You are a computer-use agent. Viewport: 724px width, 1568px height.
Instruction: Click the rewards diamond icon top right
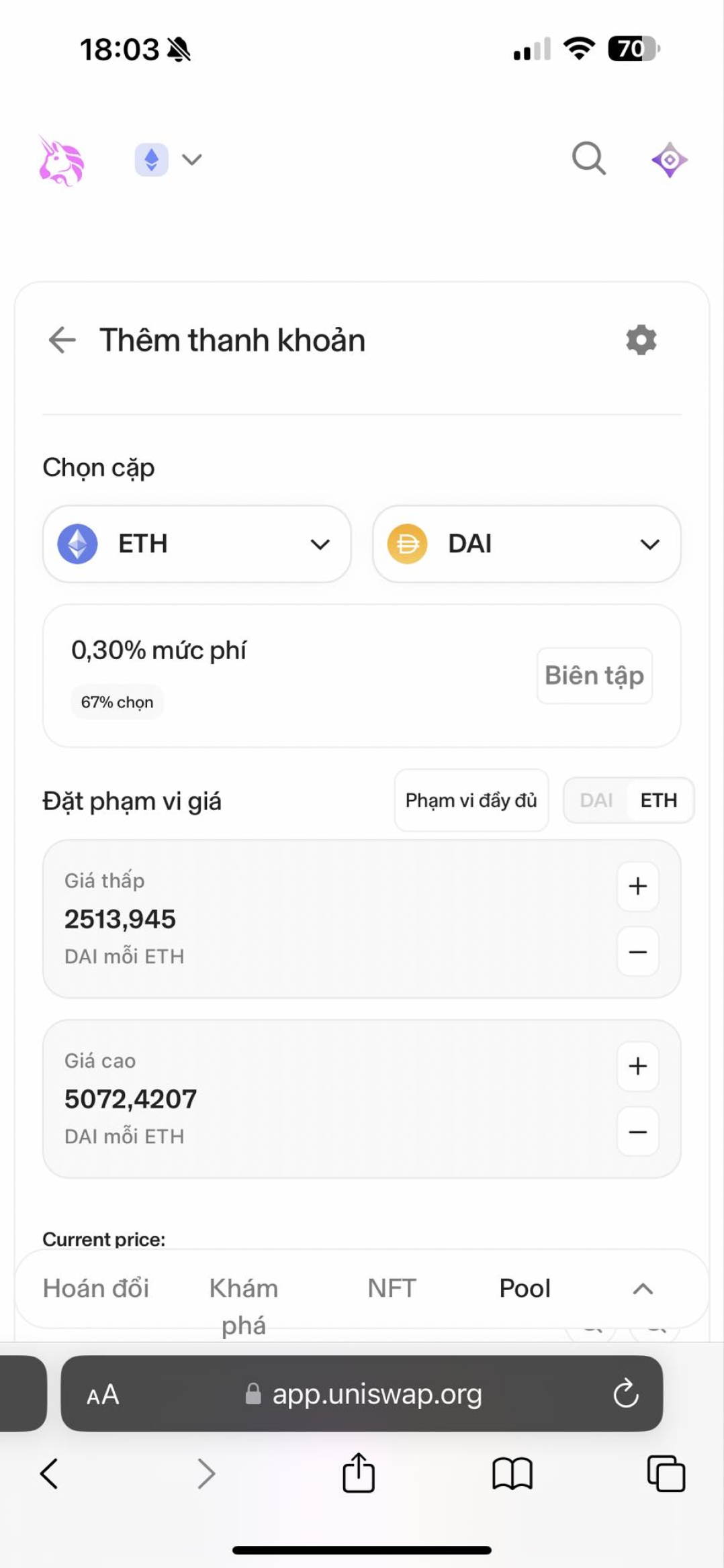pos(669,159)
